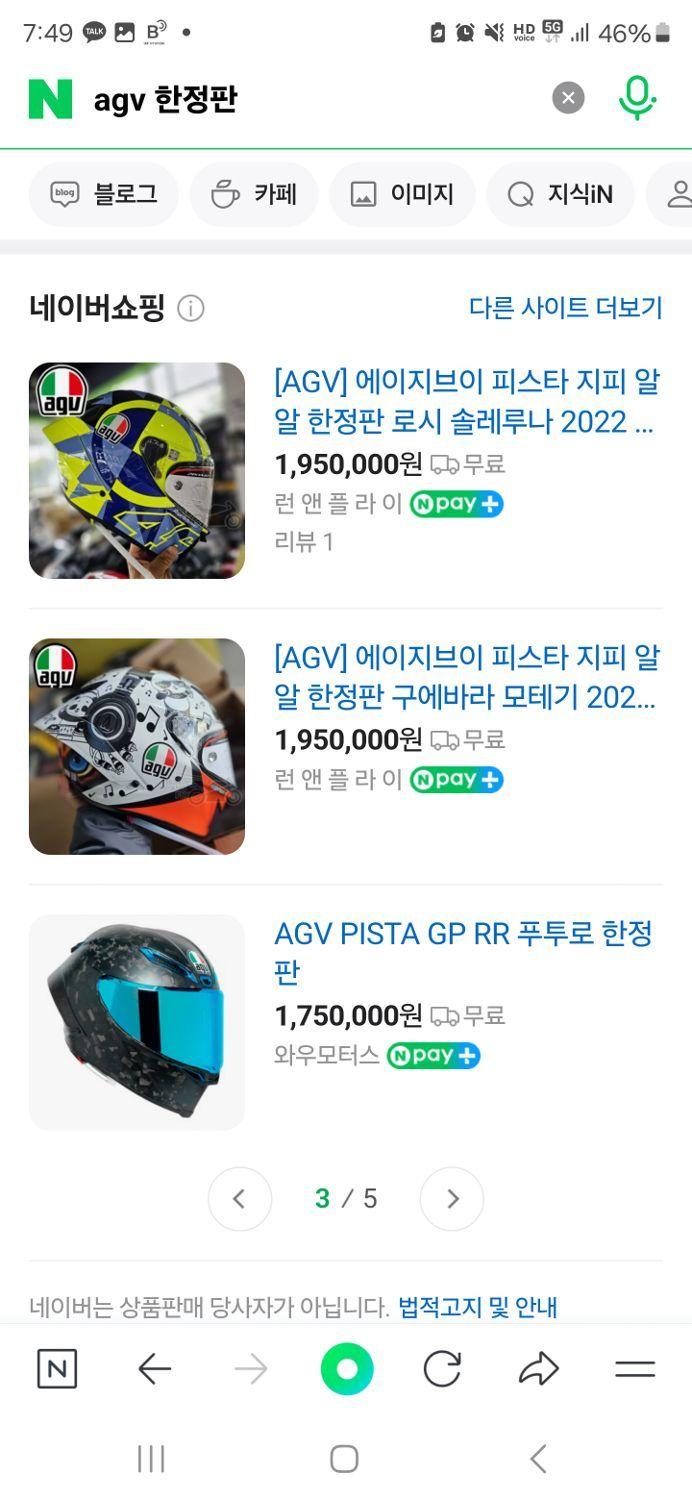Switch to the 블로그 tab
This screenshot has height=1500, width=692.
coord(104,194)
